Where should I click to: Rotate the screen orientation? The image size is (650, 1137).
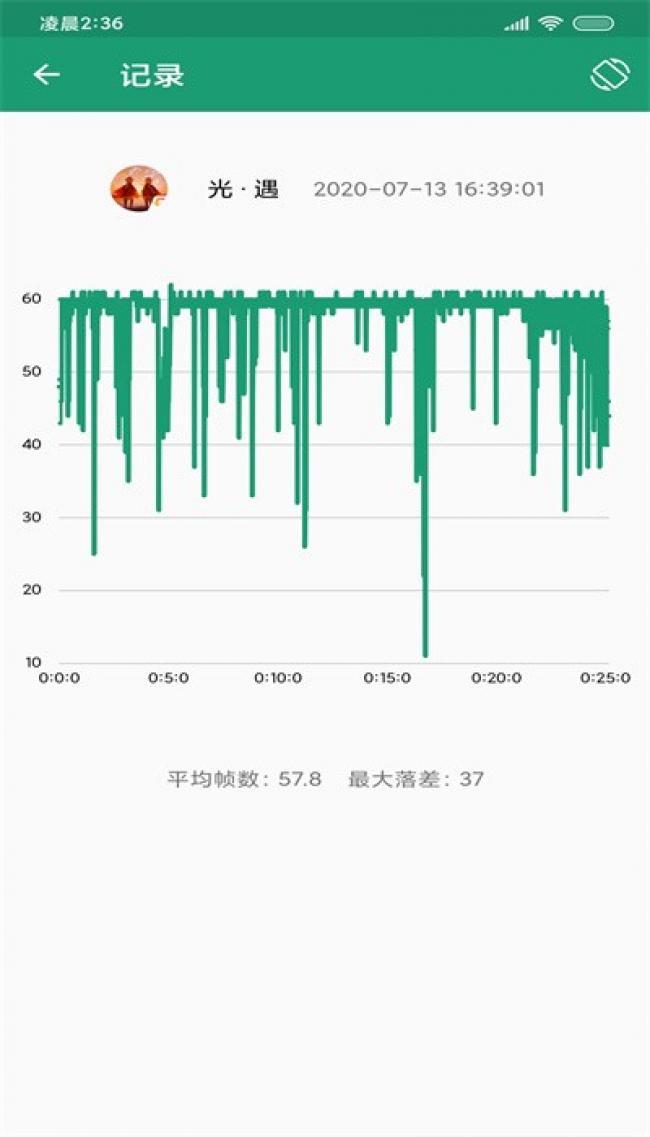click(609, 75)
